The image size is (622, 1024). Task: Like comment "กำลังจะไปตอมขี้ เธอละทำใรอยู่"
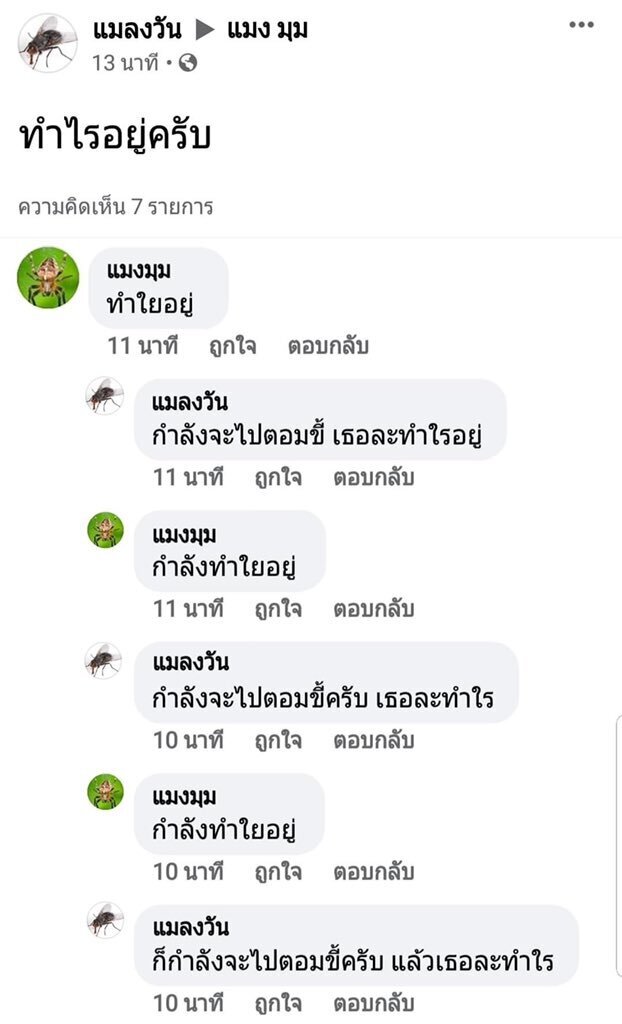click(x=277, y=477)
